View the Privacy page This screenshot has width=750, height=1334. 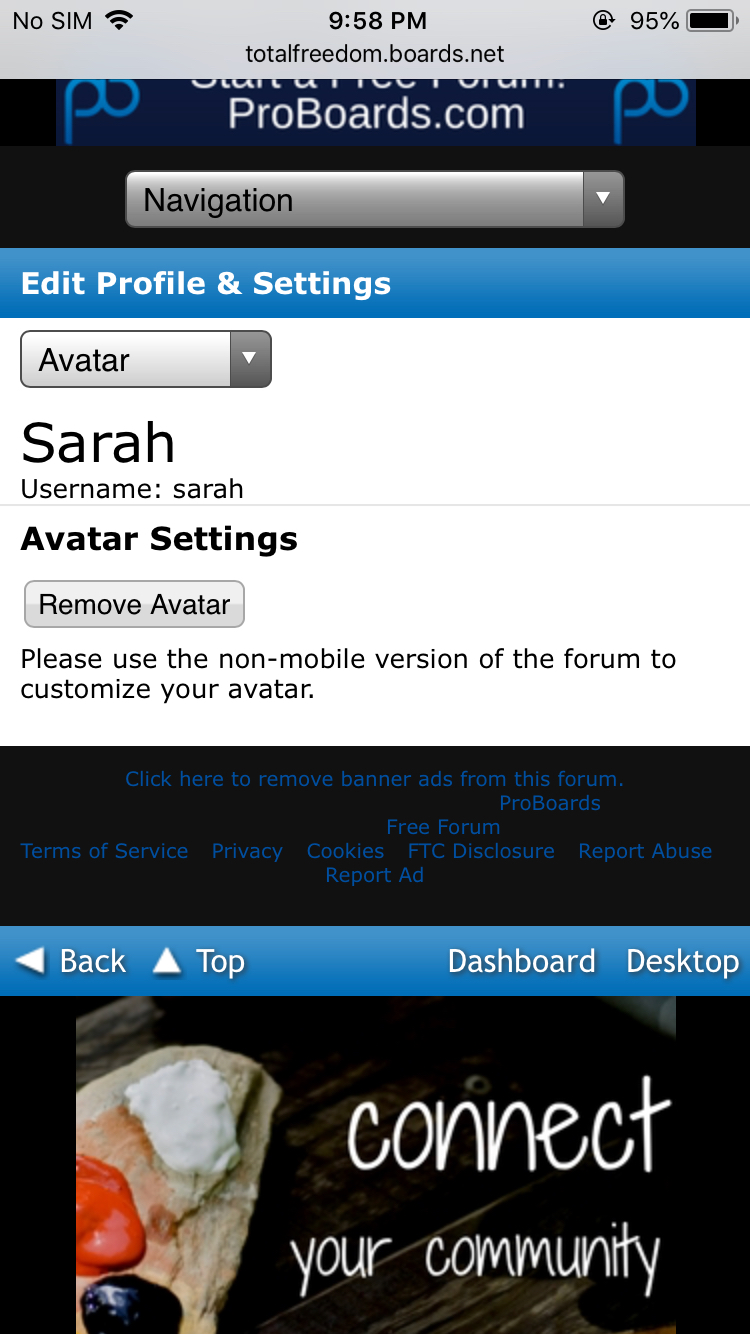(247, 851)
